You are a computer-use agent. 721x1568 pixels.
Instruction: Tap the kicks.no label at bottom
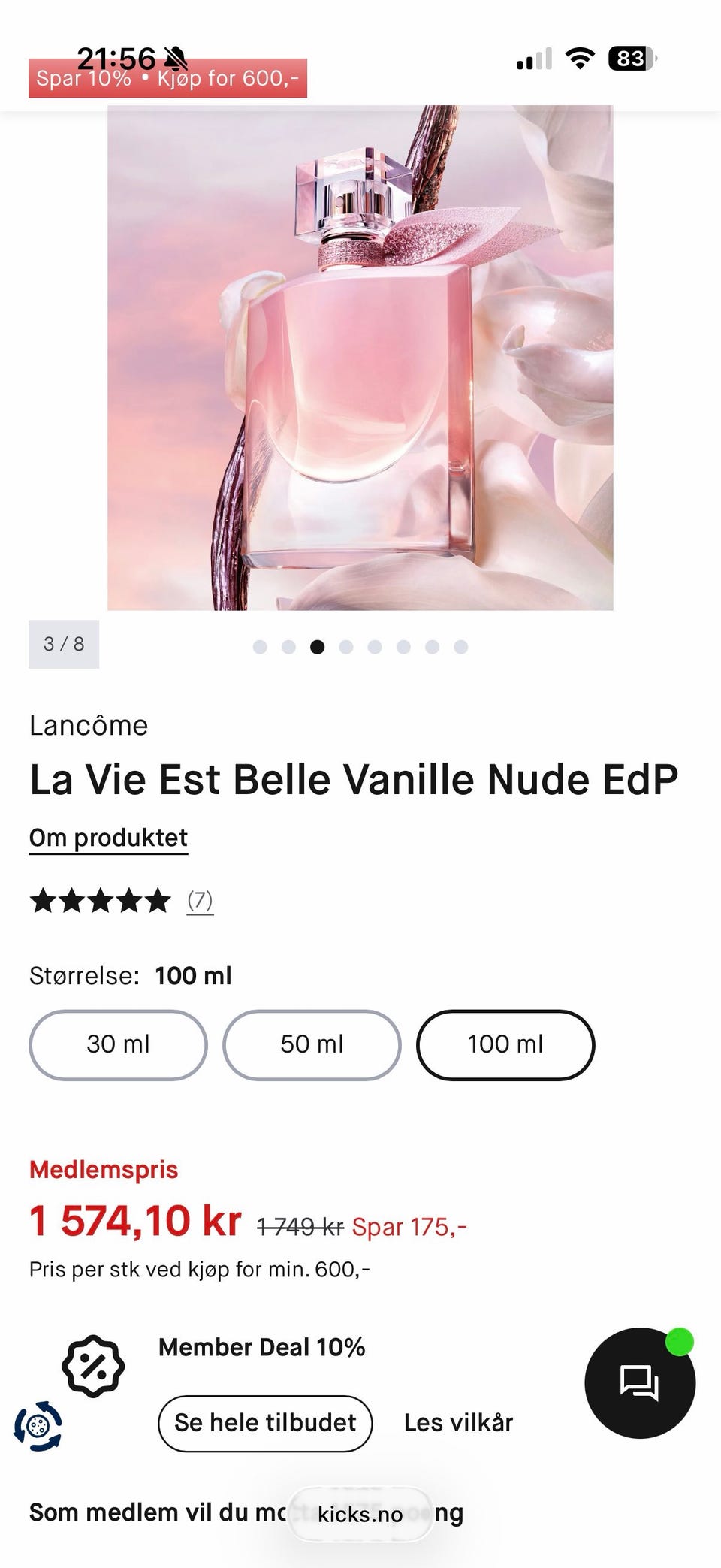(x=359, y=1514)
